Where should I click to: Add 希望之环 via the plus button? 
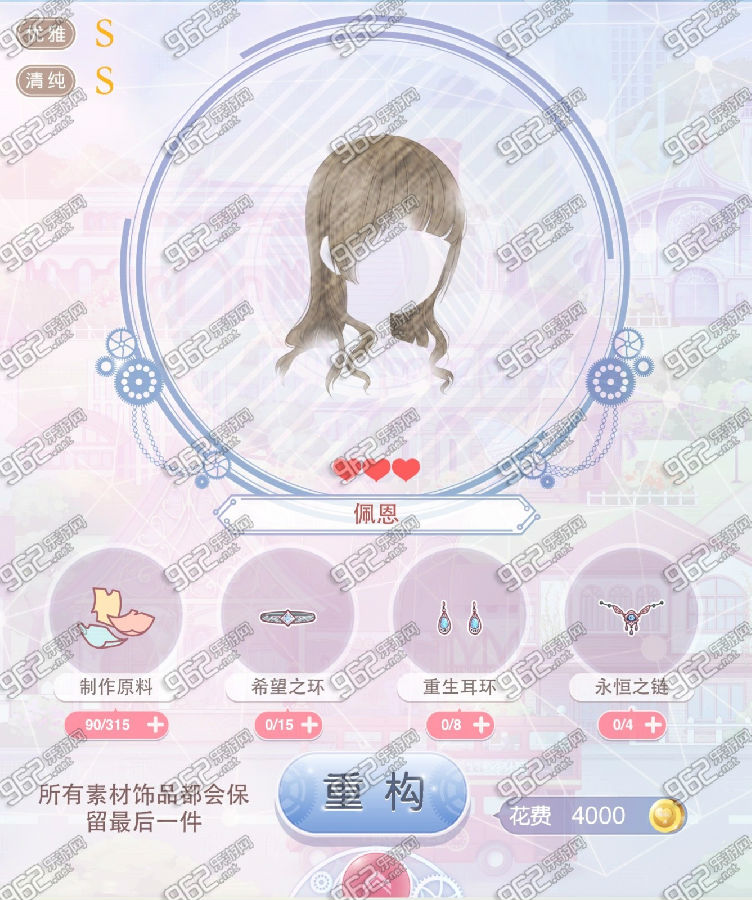tap(311, 725)
